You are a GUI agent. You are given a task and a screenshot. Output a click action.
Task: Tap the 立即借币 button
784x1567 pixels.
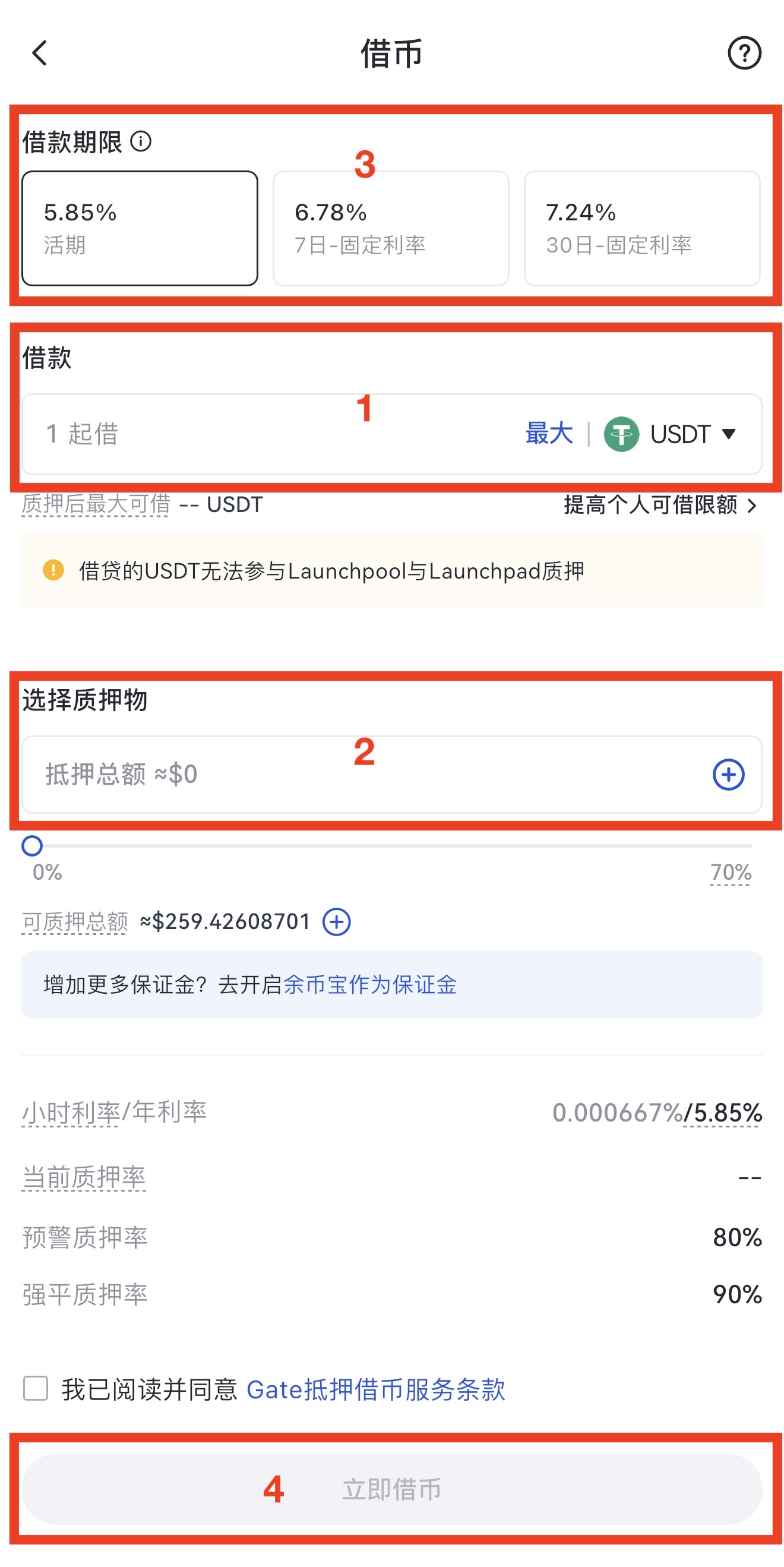[x=391, y=1489]
